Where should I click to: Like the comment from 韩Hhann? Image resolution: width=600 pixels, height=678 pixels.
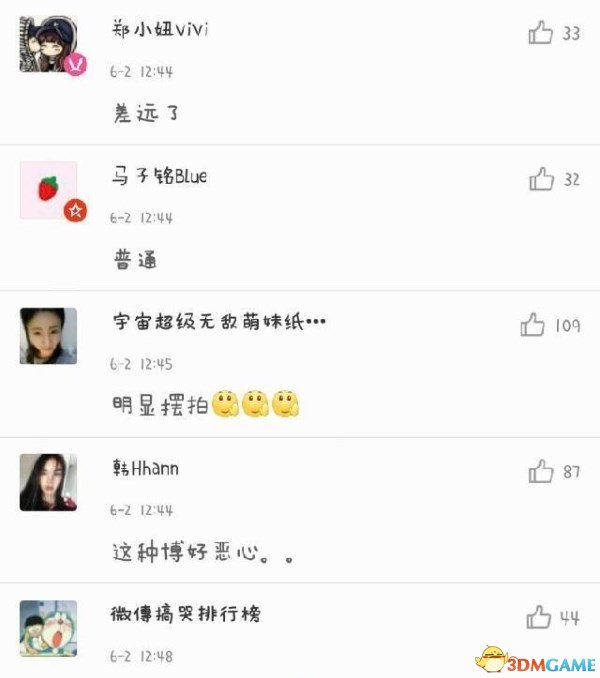click(x=541, y=471)
